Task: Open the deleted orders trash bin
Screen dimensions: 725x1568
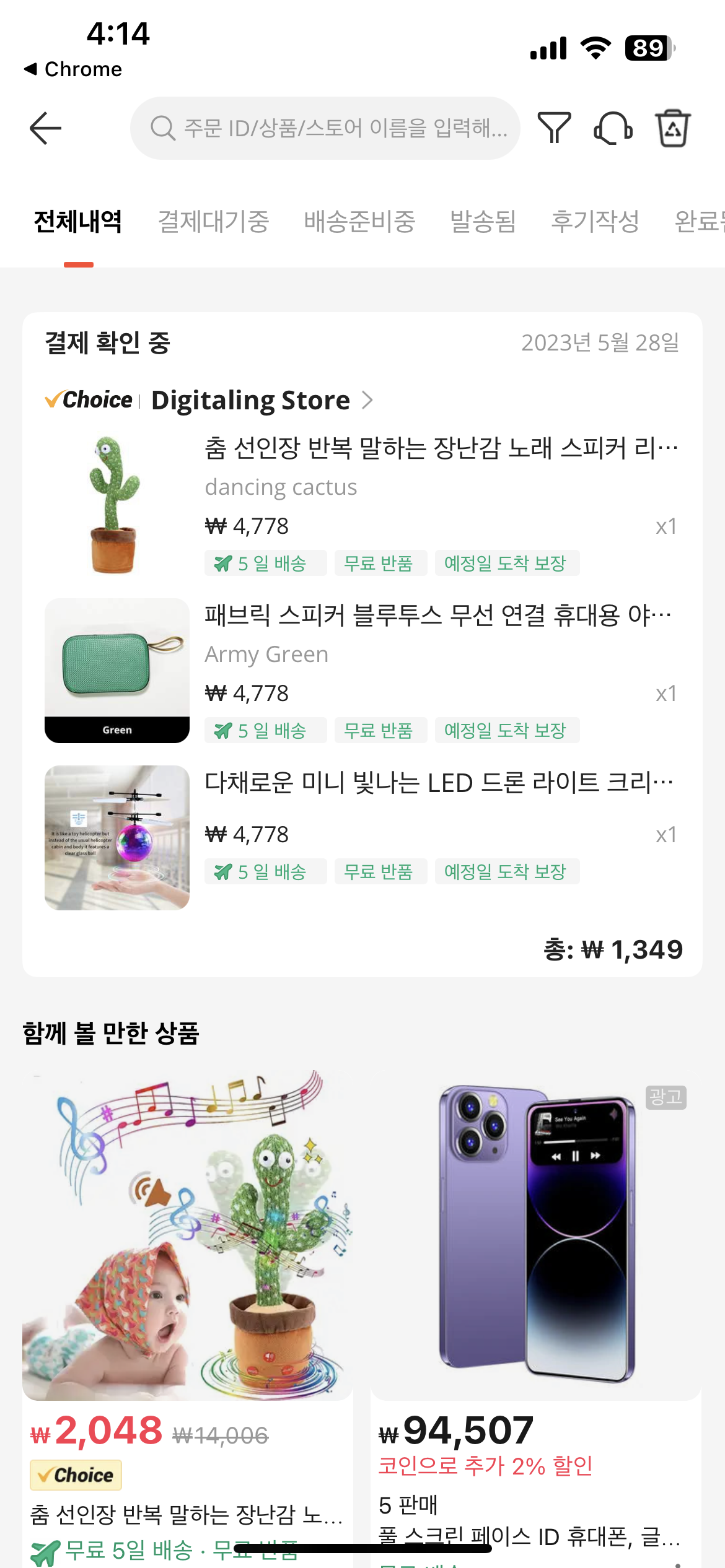Action: pos(673,128)
